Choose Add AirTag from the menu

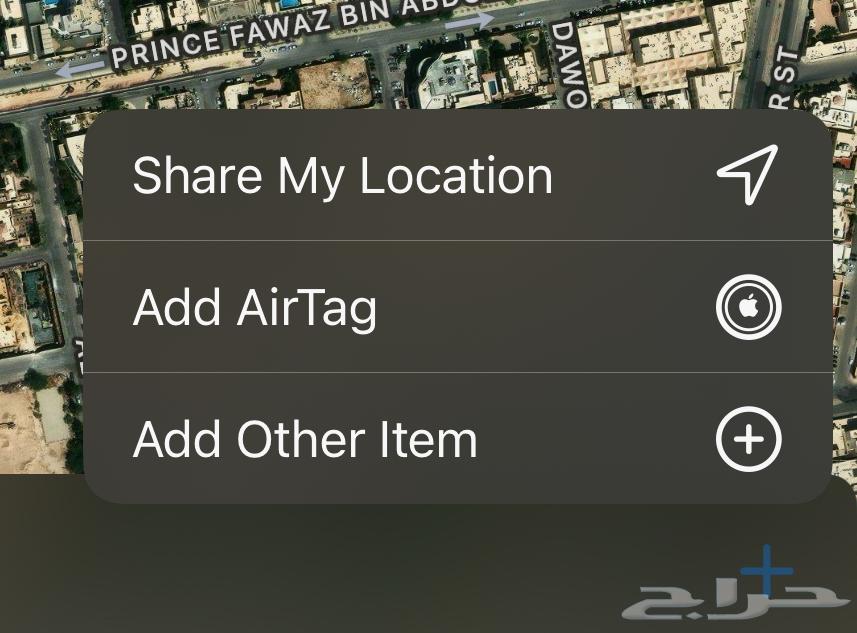point(456,307)
